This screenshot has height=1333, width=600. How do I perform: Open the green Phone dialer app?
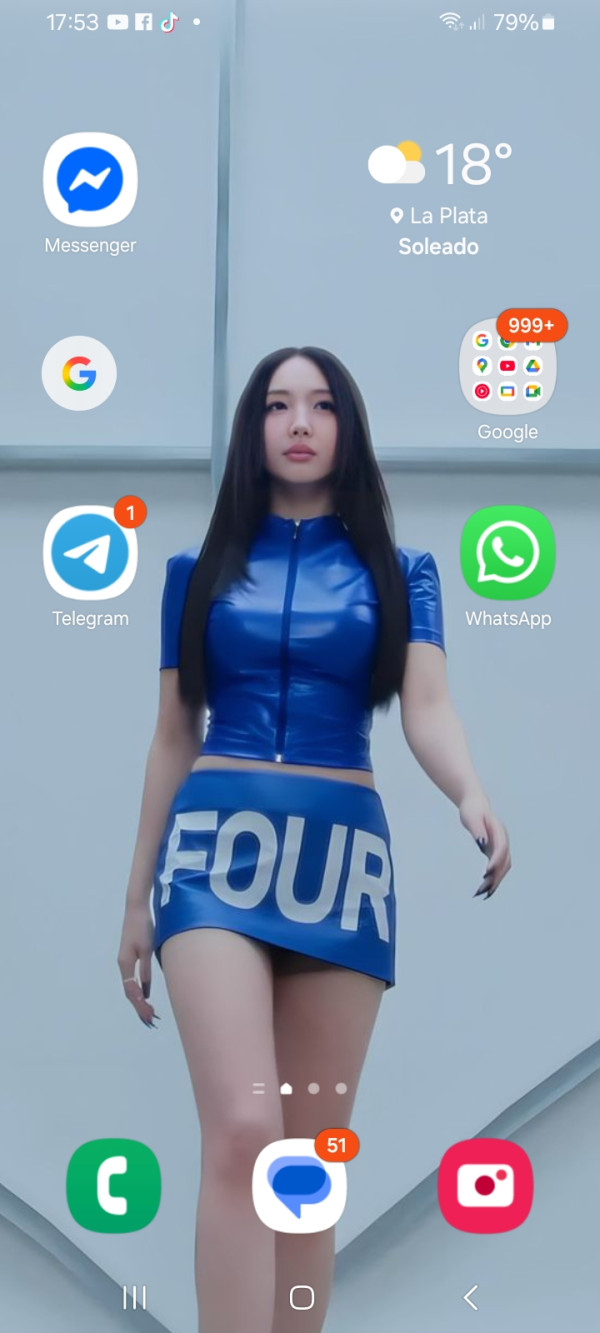tap(113, 1185)
